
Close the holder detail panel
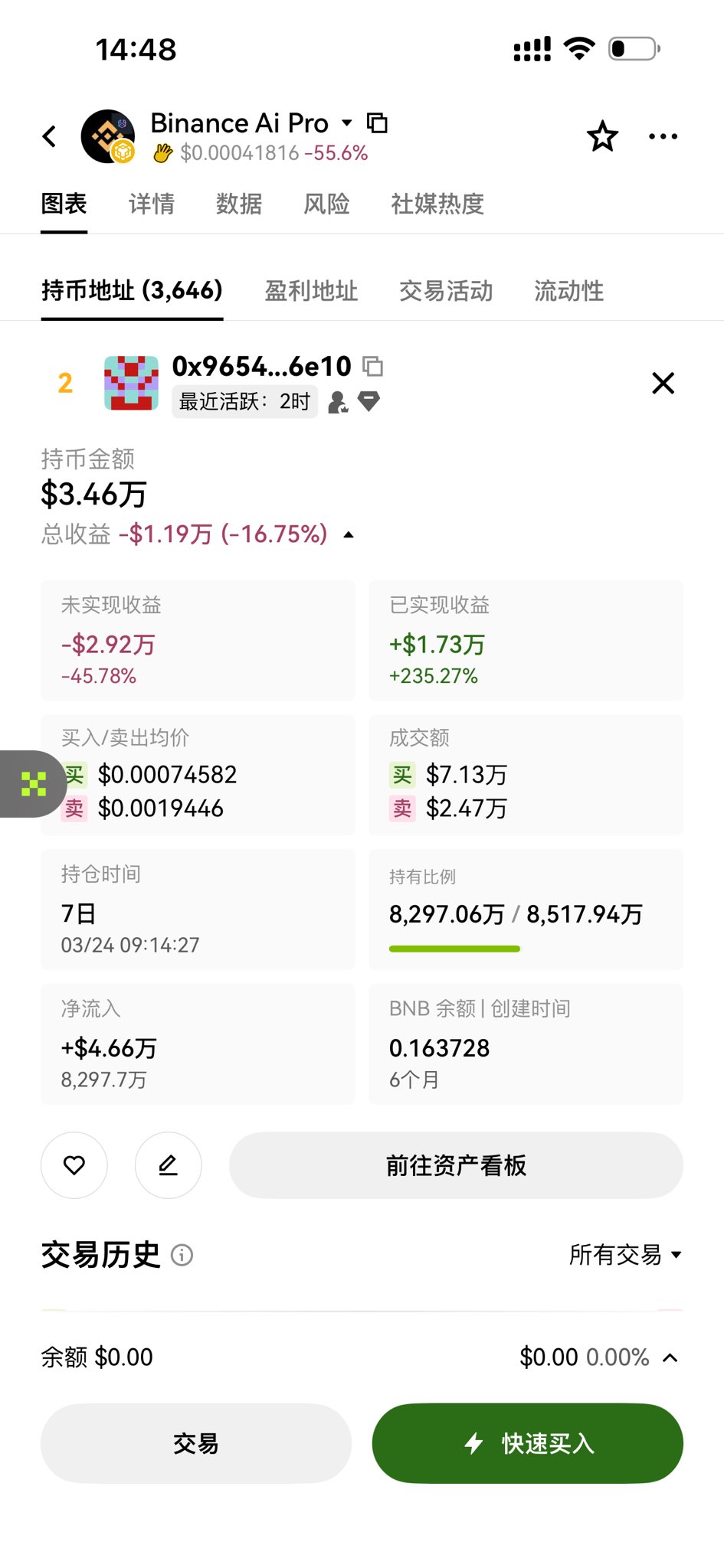pos(663,383)
